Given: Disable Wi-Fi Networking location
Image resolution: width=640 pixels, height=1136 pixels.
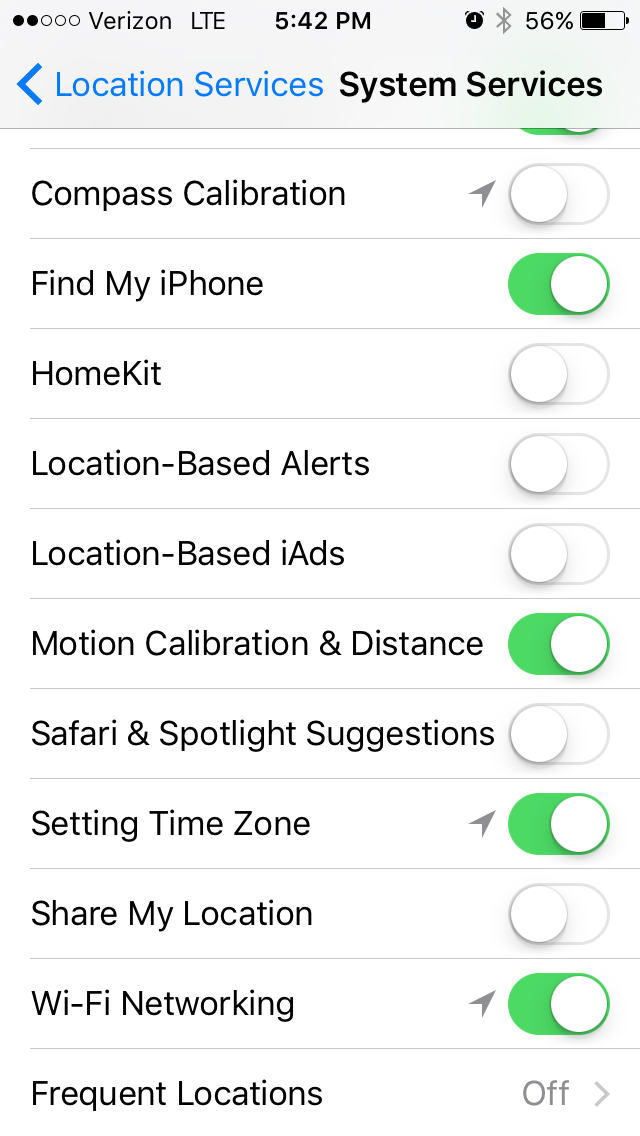Looking at the screenshot, I should (x=558, y=1004).
